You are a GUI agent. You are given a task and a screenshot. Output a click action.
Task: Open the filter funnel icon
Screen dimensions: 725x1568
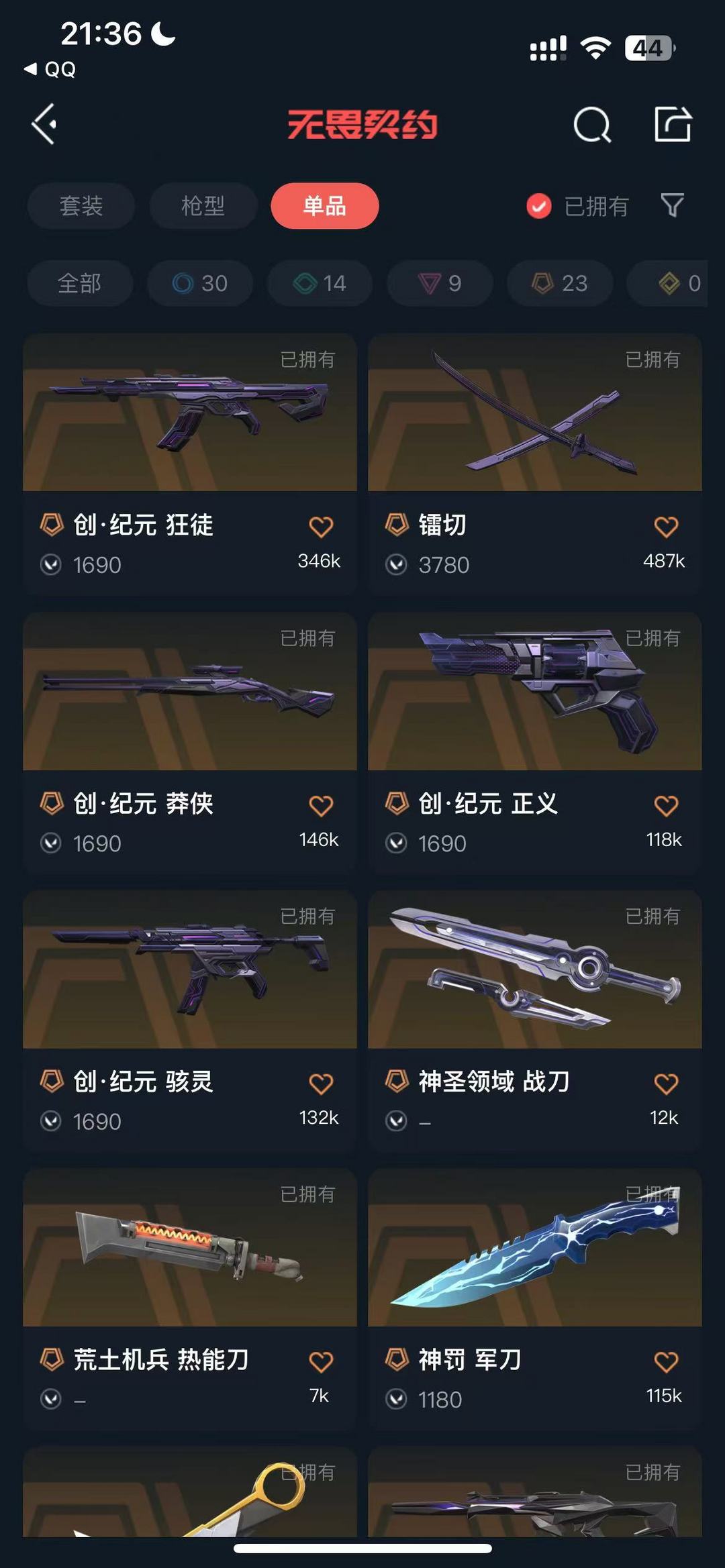tap(672, 205)
